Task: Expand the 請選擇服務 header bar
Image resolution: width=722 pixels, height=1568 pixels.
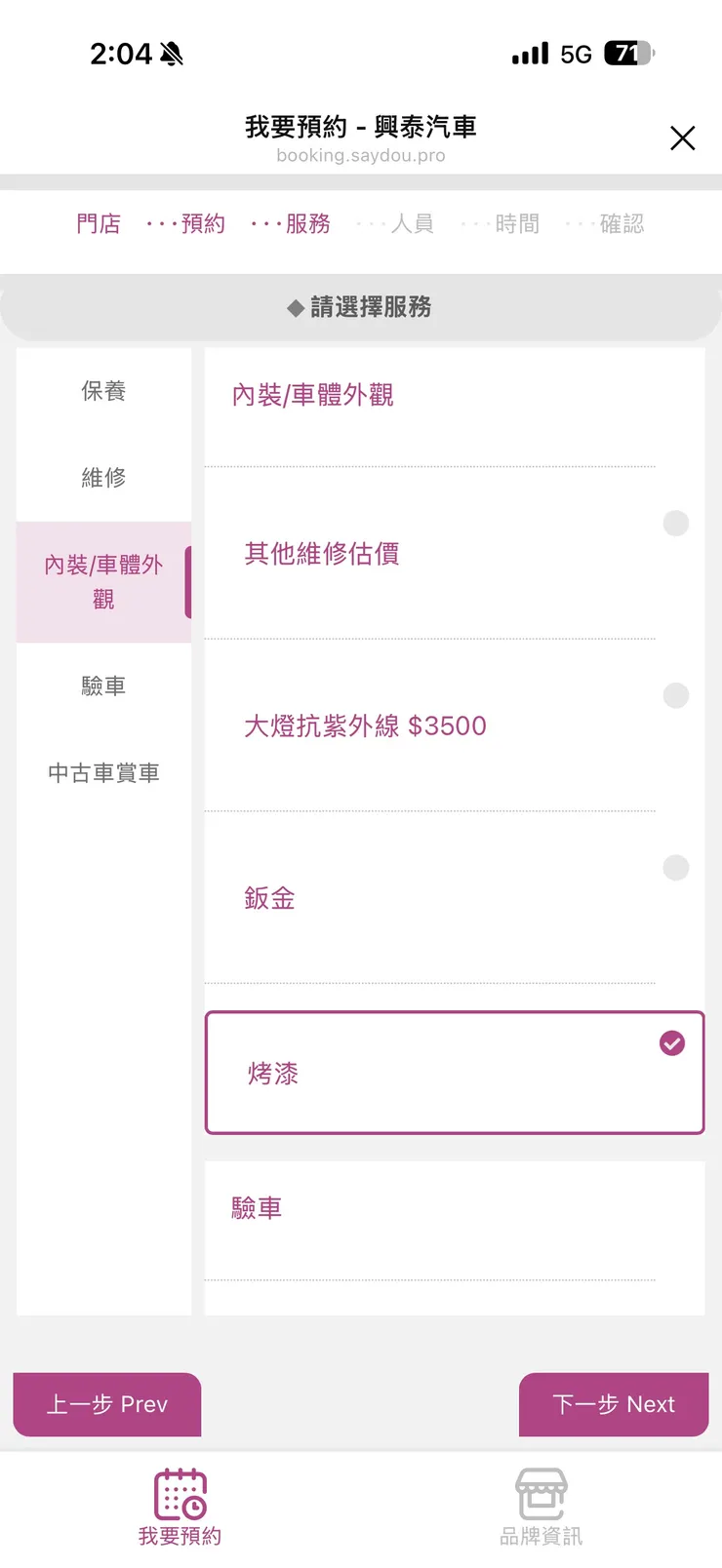Action: [361, 307]
